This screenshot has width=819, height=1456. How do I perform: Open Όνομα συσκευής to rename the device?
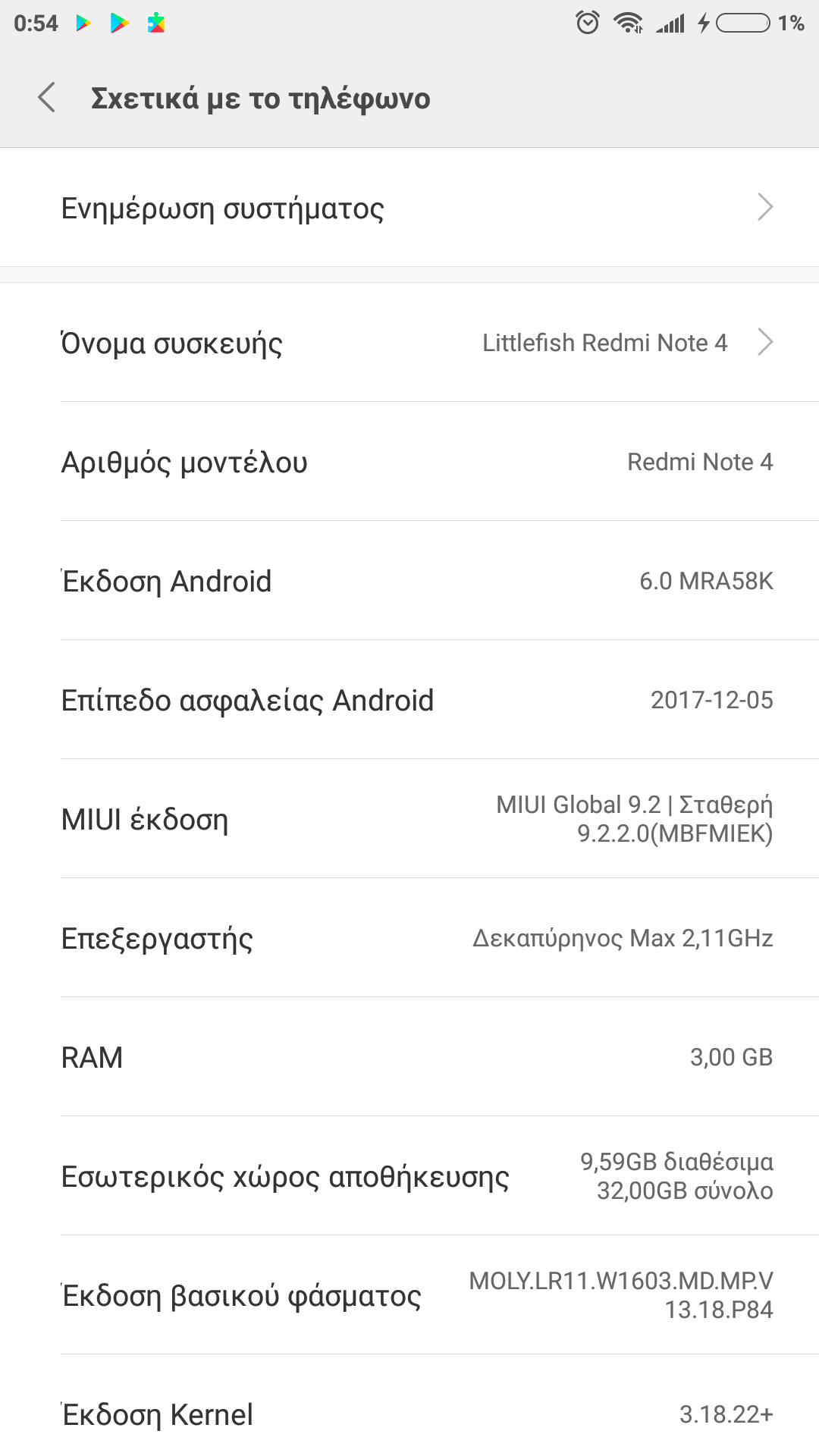(409, 343)
